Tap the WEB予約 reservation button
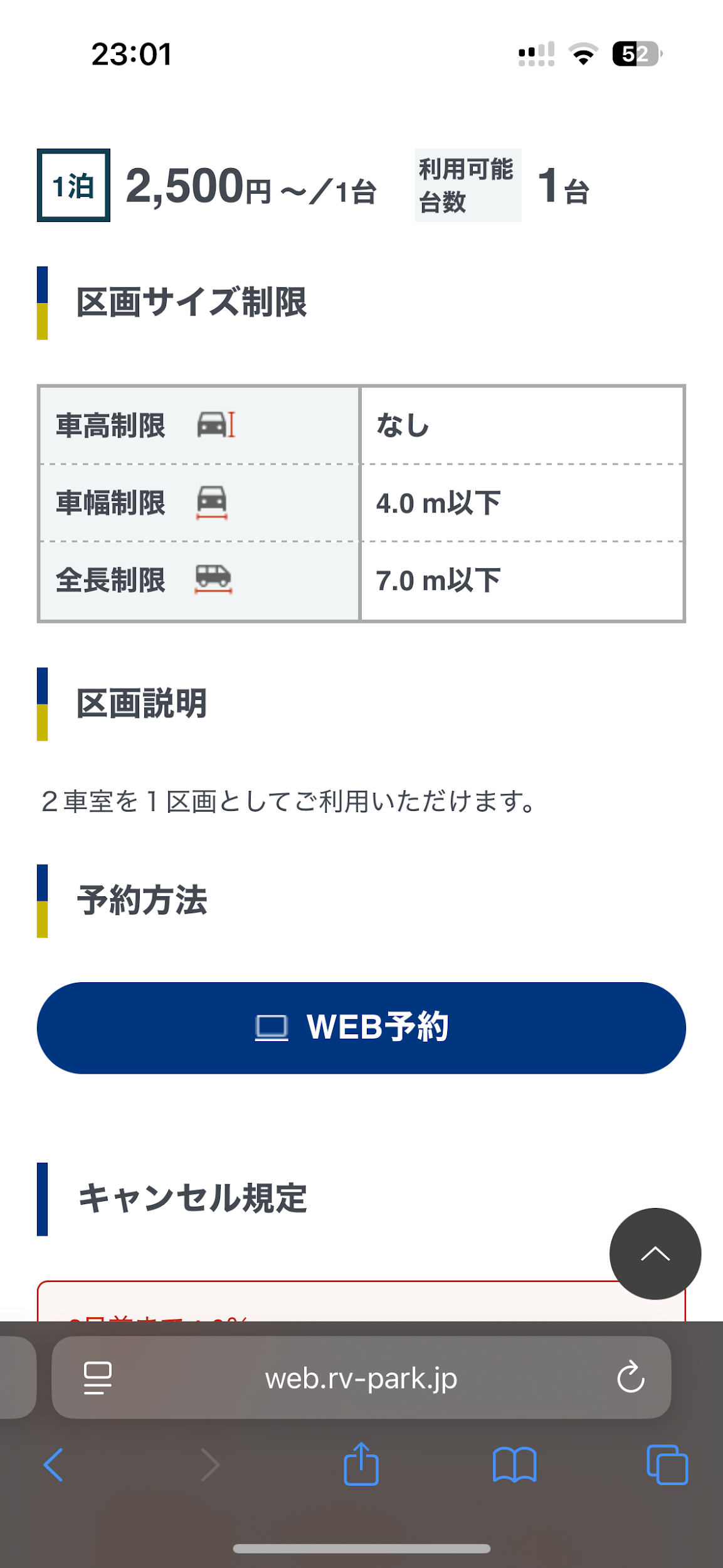 click(x=361, y=1027)
